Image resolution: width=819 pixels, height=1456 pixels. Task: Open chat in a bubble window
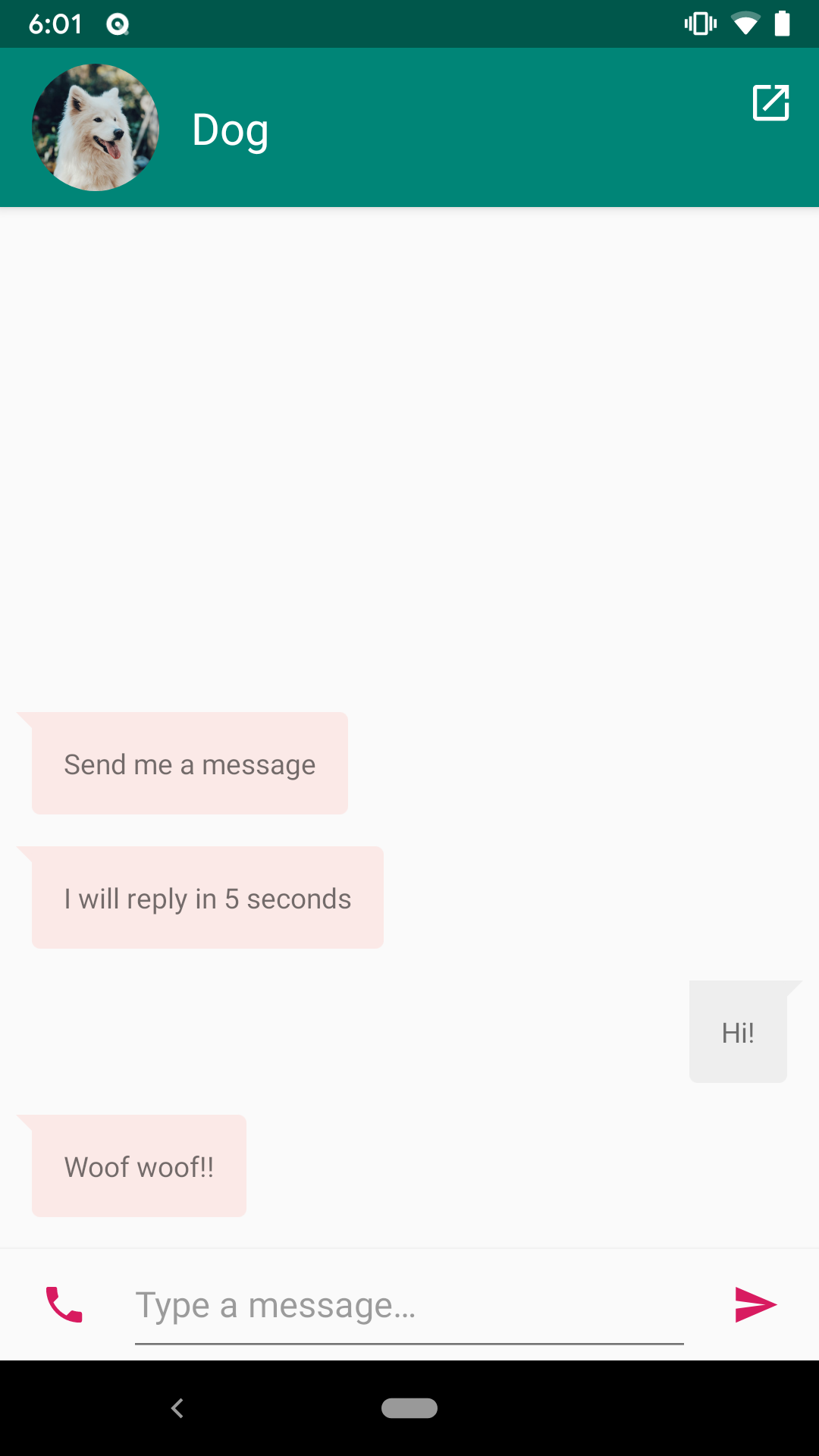pyautogui.click(x=770, y=102)
